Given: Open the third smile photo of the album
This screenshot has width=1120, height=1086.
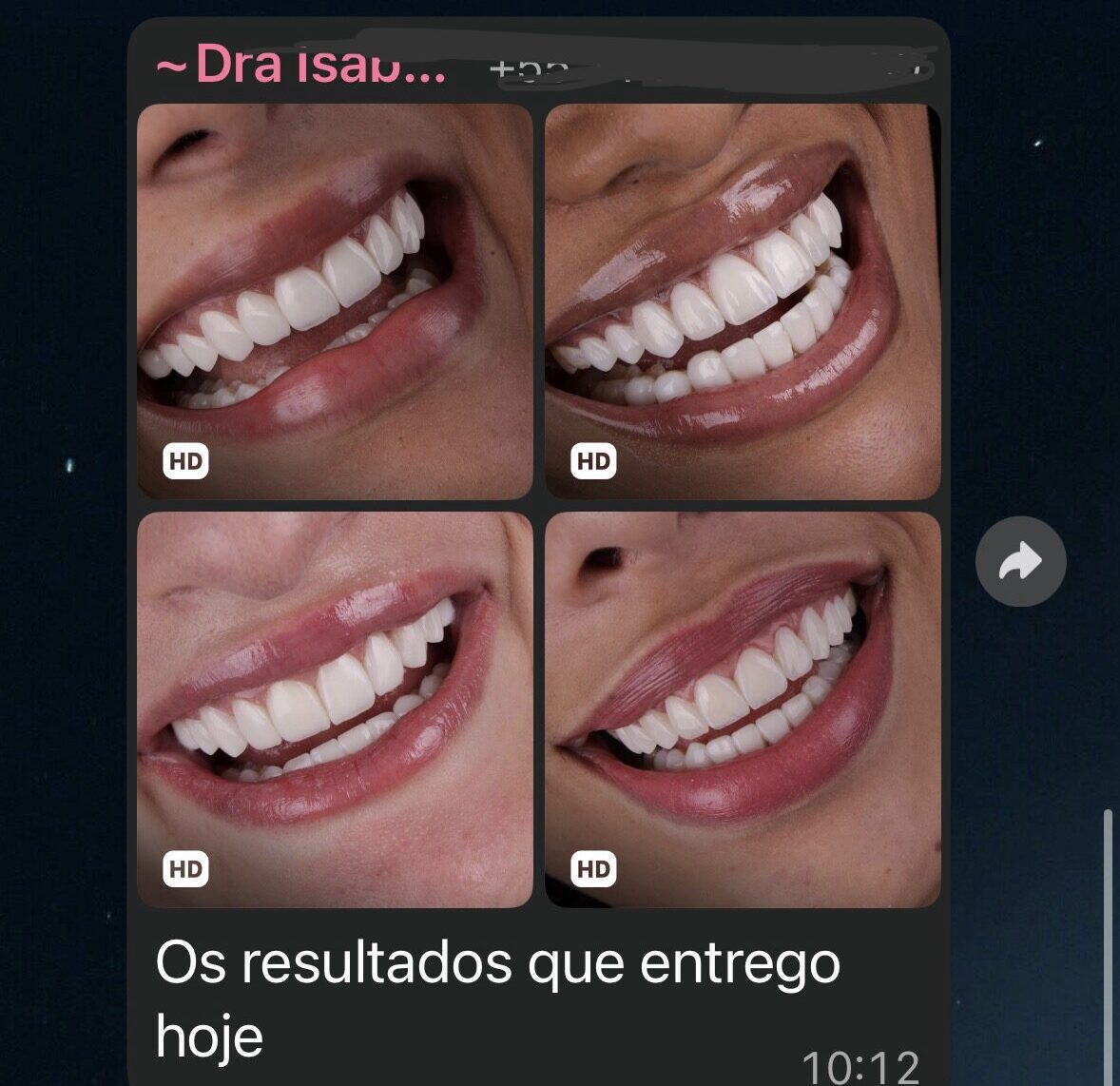Looking at the screenshot, I should pyautogui.click(x=335, y=709).
